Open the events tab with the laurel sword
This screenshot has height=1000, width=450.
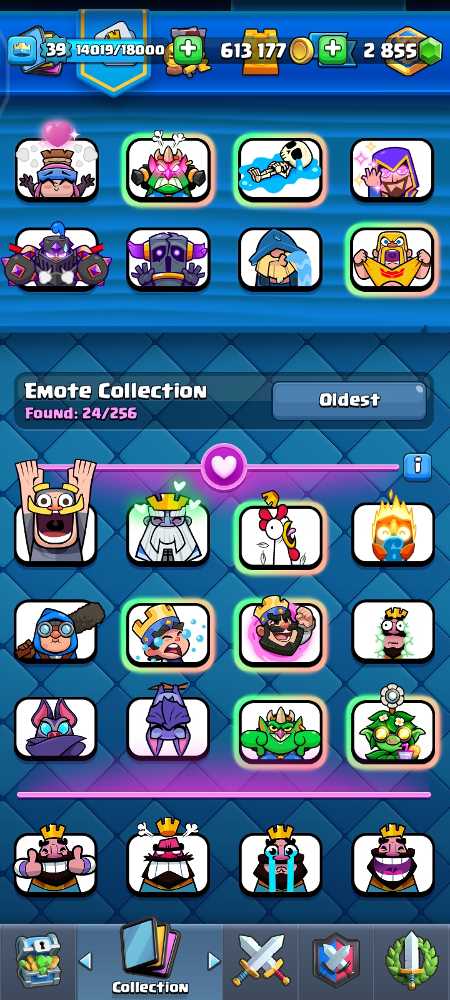point(412,961)
